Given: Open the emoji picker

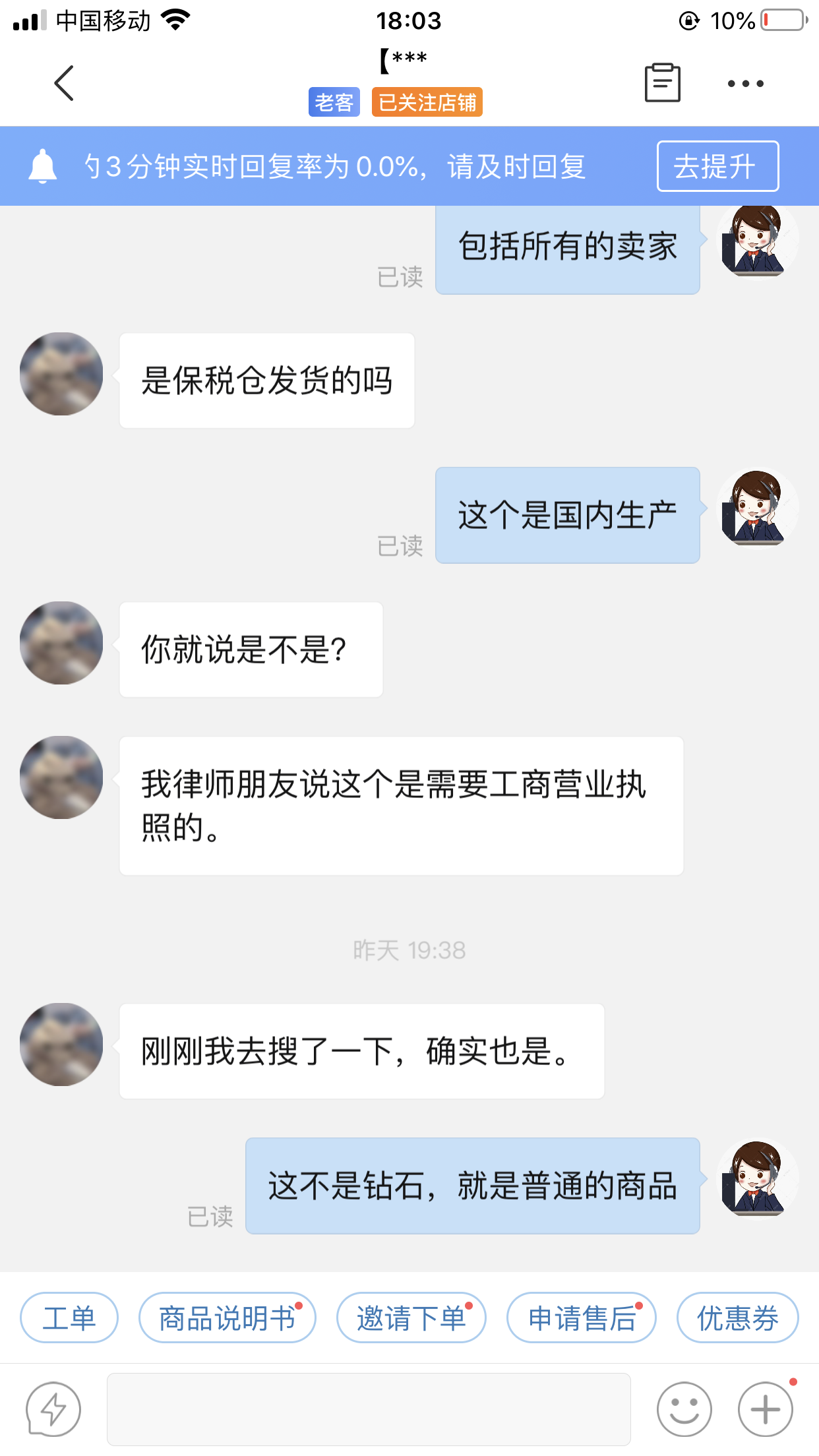Looking at the screenshot, I should pyautogui.click(x=684, y=1409).
